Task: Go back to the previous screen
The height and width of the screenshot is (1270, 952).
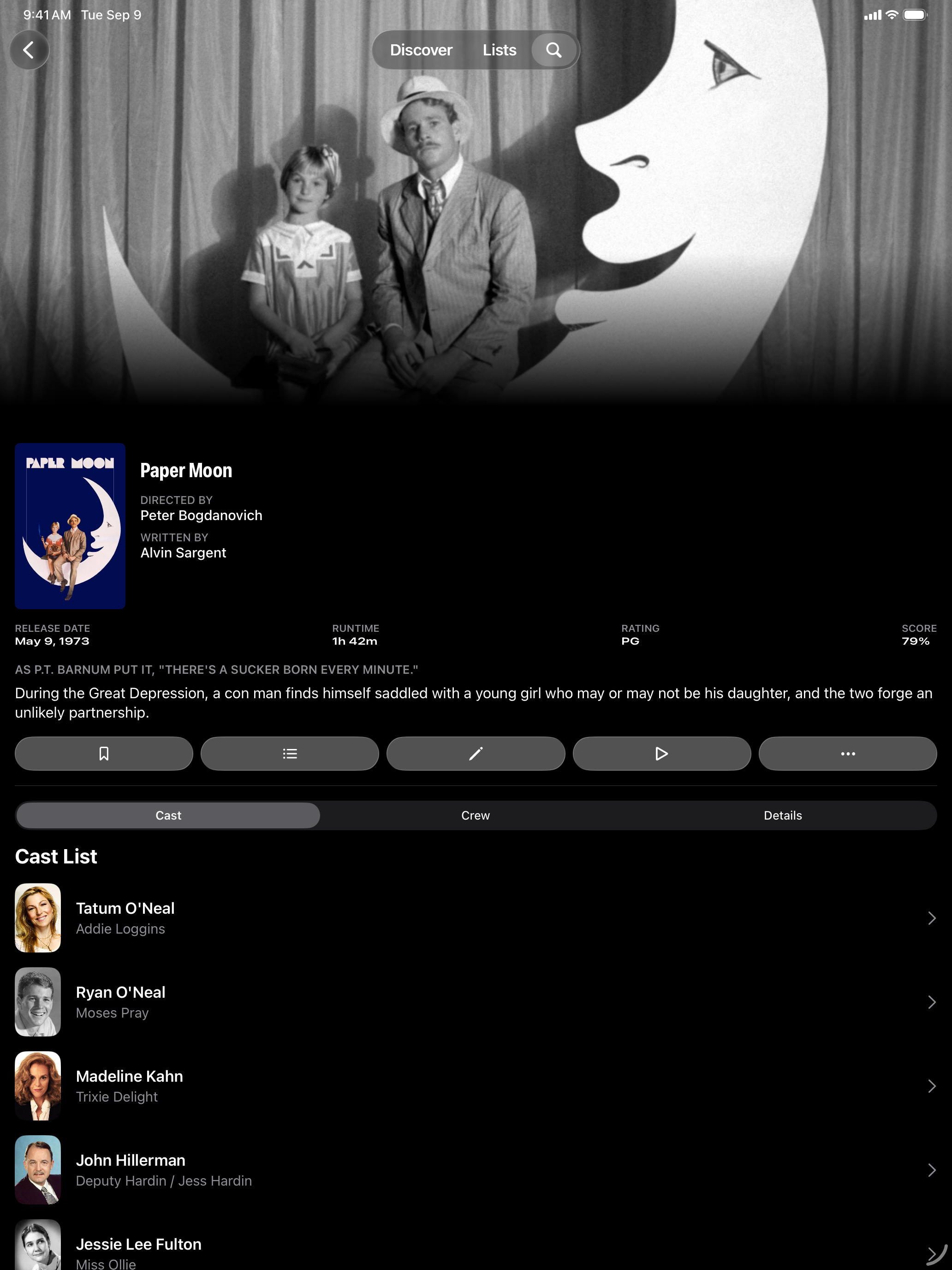Action: pos(29,50)
